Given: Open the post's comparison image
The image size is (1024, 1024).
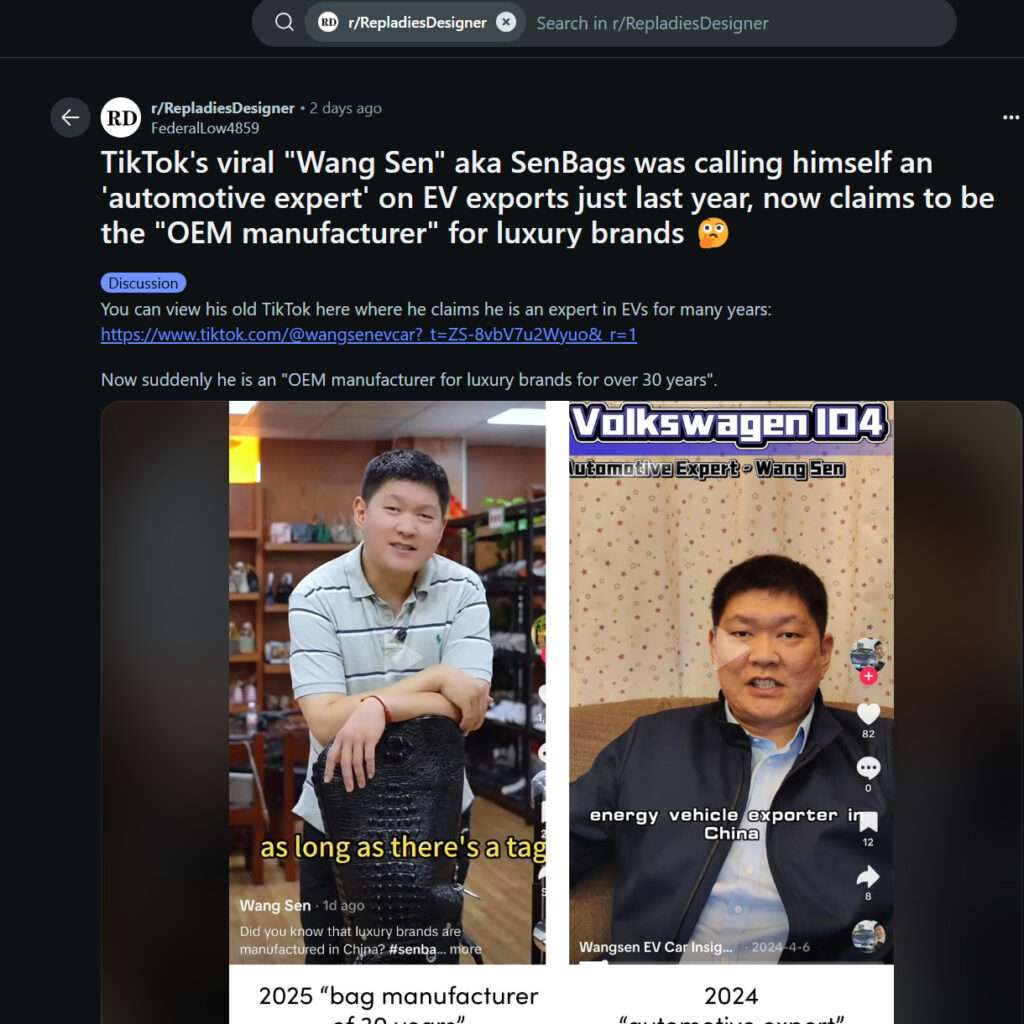Looking at the screenshot, I should tap(561, 700).
